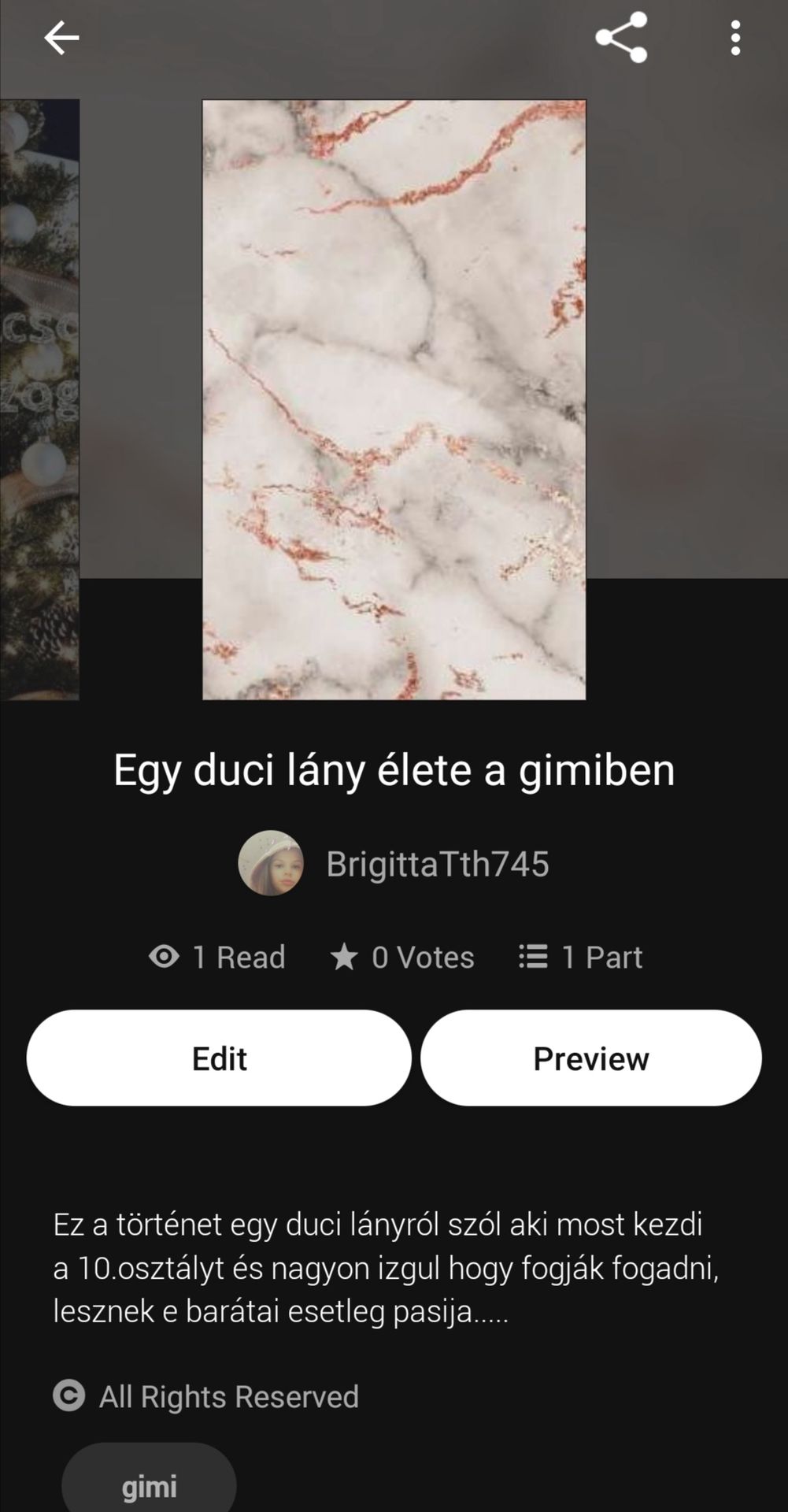Open the three-dot overflow menu
The height and width of the screenshot is (1512, 788).
pyautogui.click(x=735, y=38)
